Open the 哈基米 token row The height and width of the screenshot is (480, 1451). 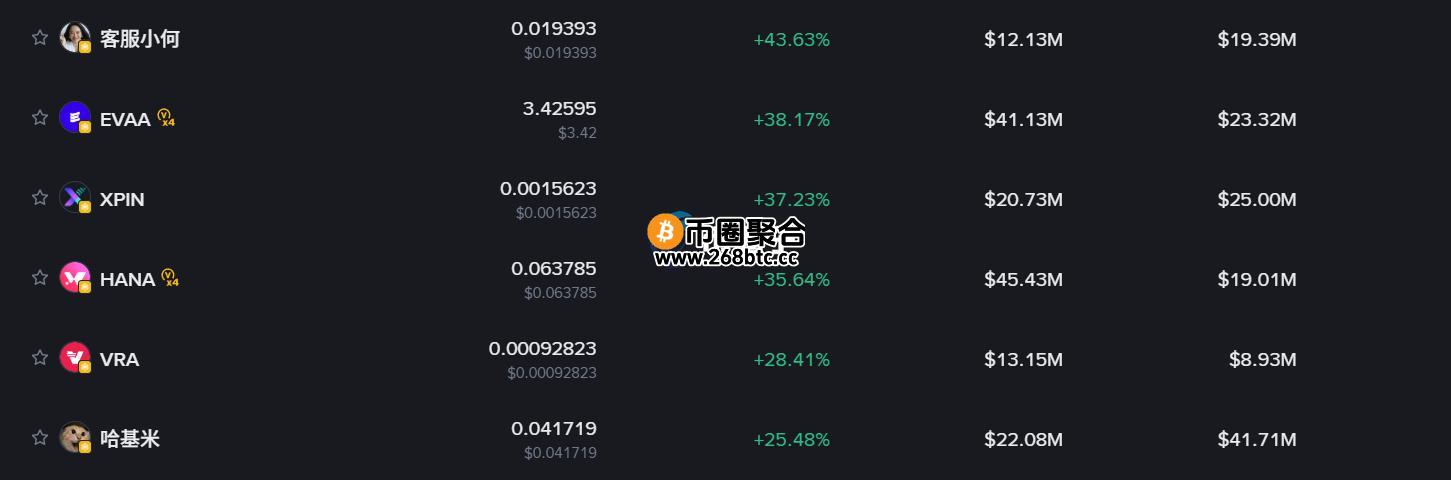coord(129,439)
